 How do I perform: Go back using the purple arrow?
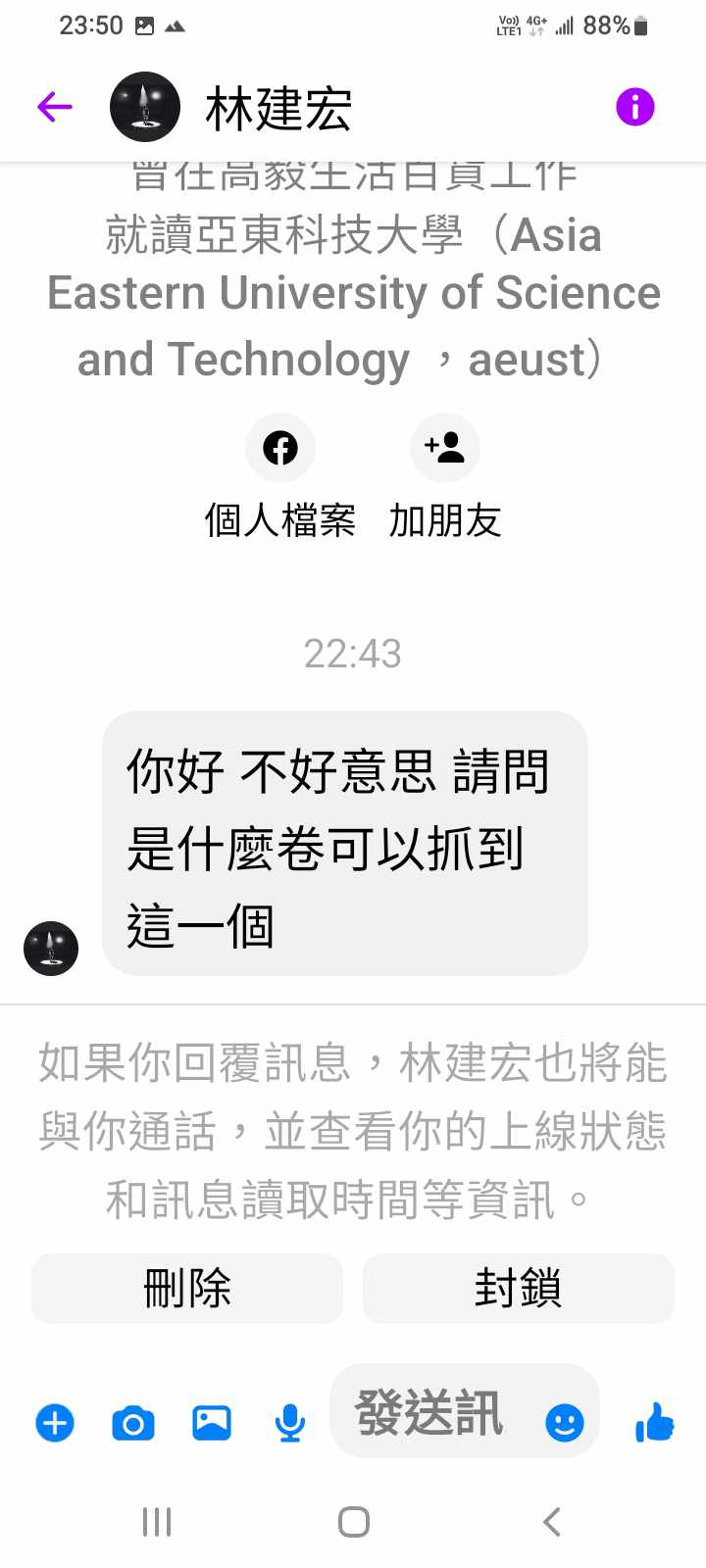coord(55,107)
